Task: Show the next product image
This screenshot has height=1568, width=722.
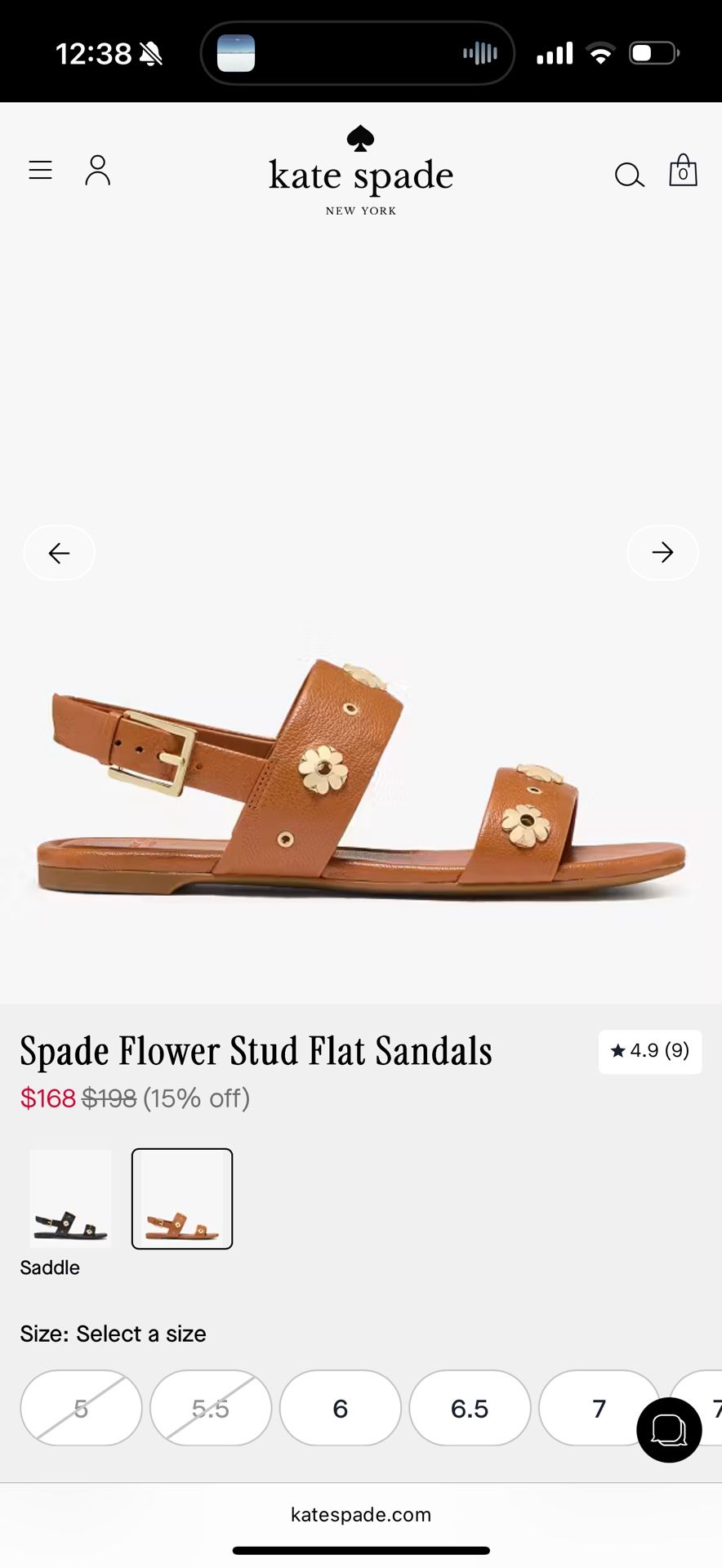Action: (662, 553)
